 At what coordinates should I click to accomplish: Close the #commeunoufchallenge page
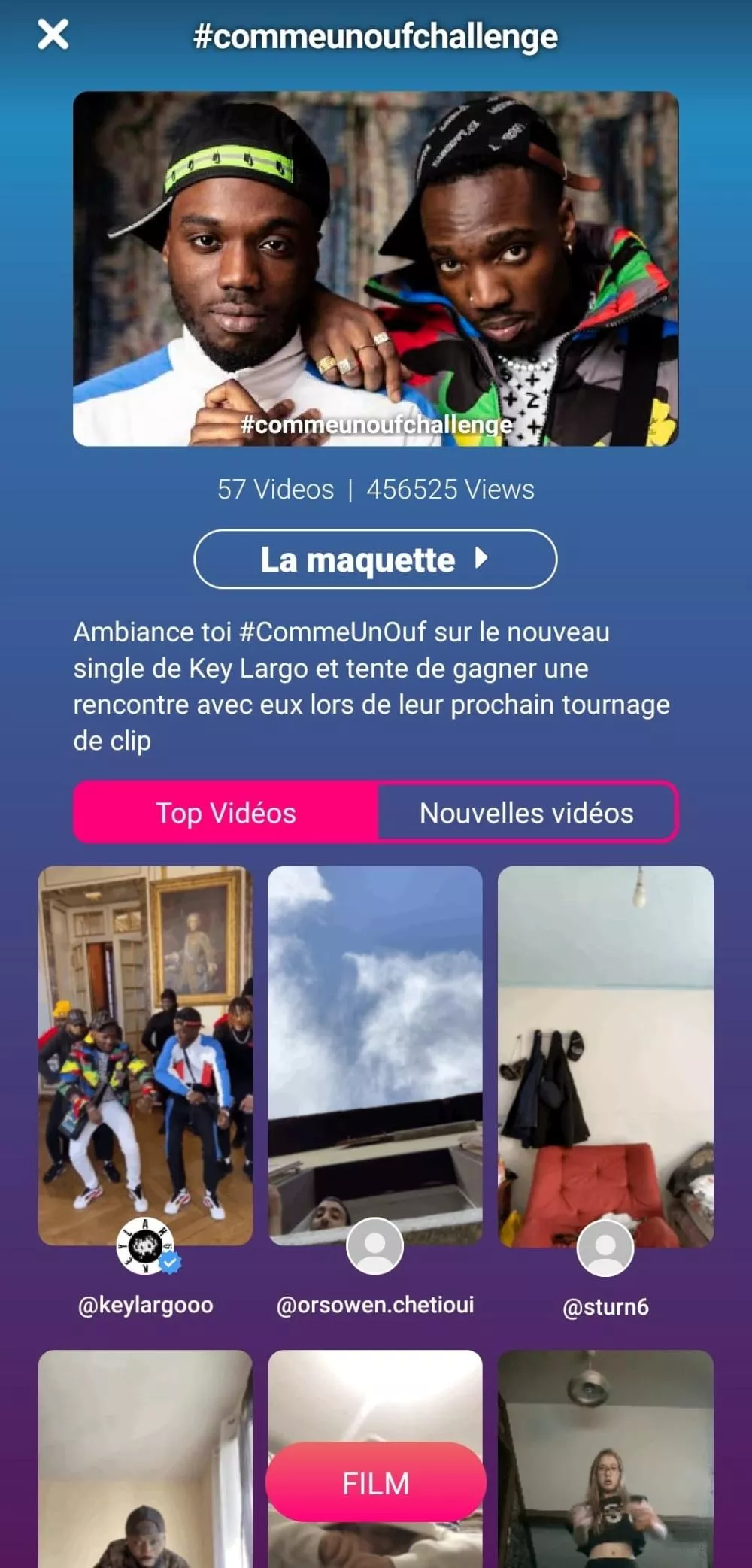tap(53, 35)
